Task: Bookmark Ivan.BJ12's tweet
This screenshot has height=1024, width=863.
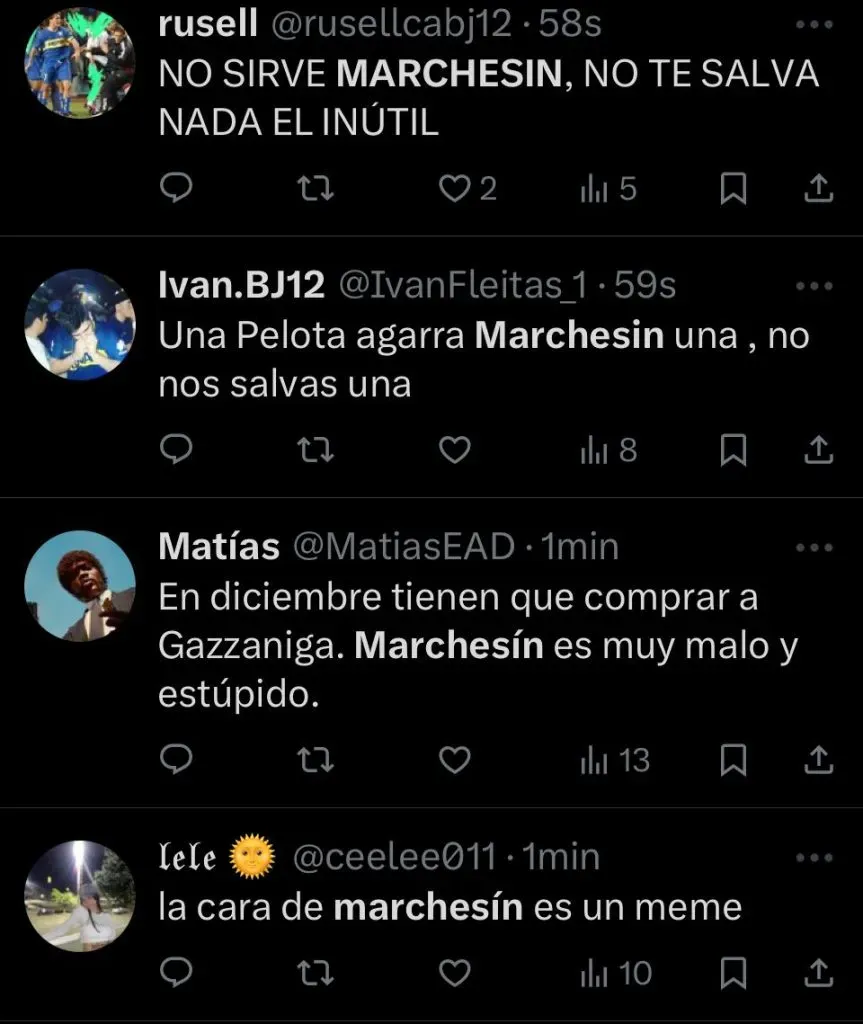Action: point(734,451)
